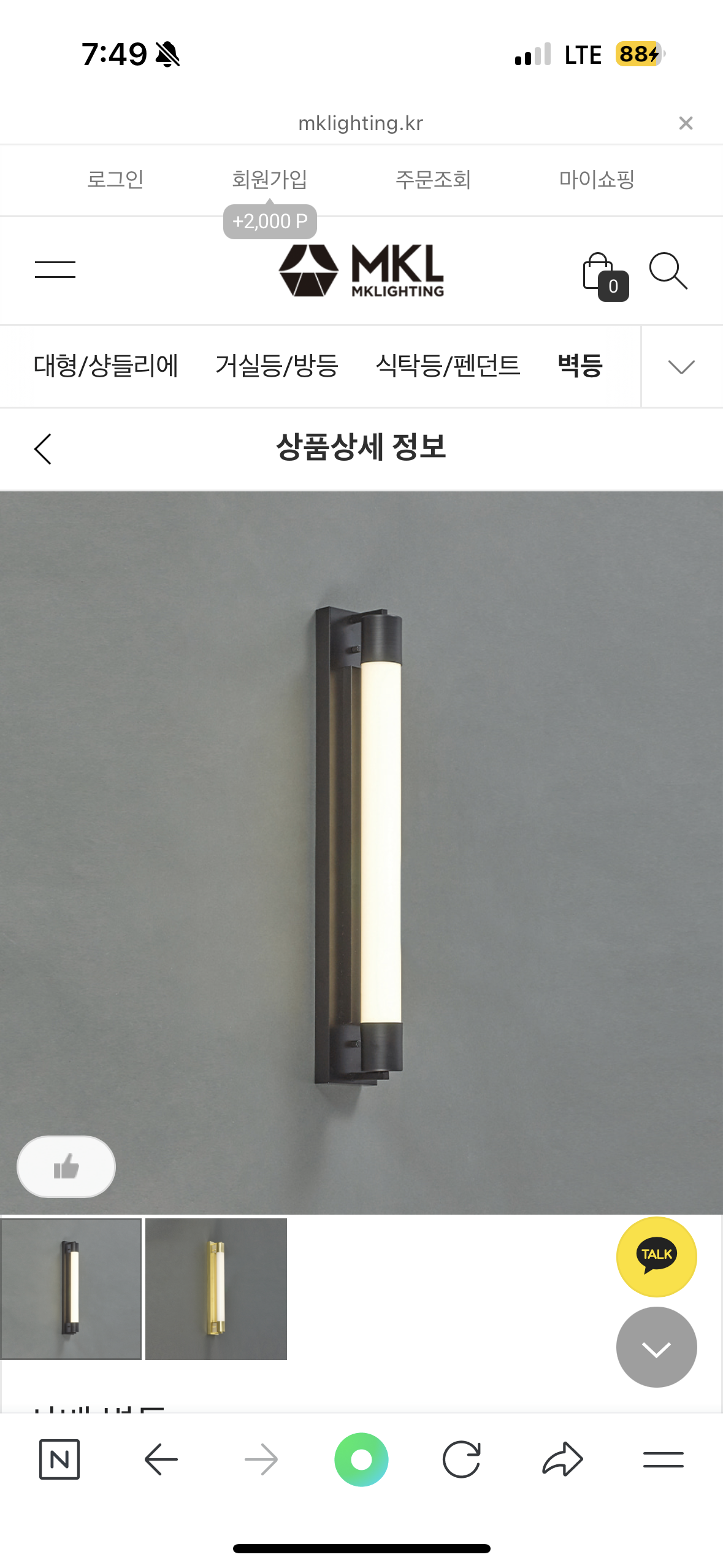Image resolution: width=723 pixels, height=1568 pixels.
Task: Go to 회원가입 sign-up page
Action: pyautogui.click(x=269, y=179)
